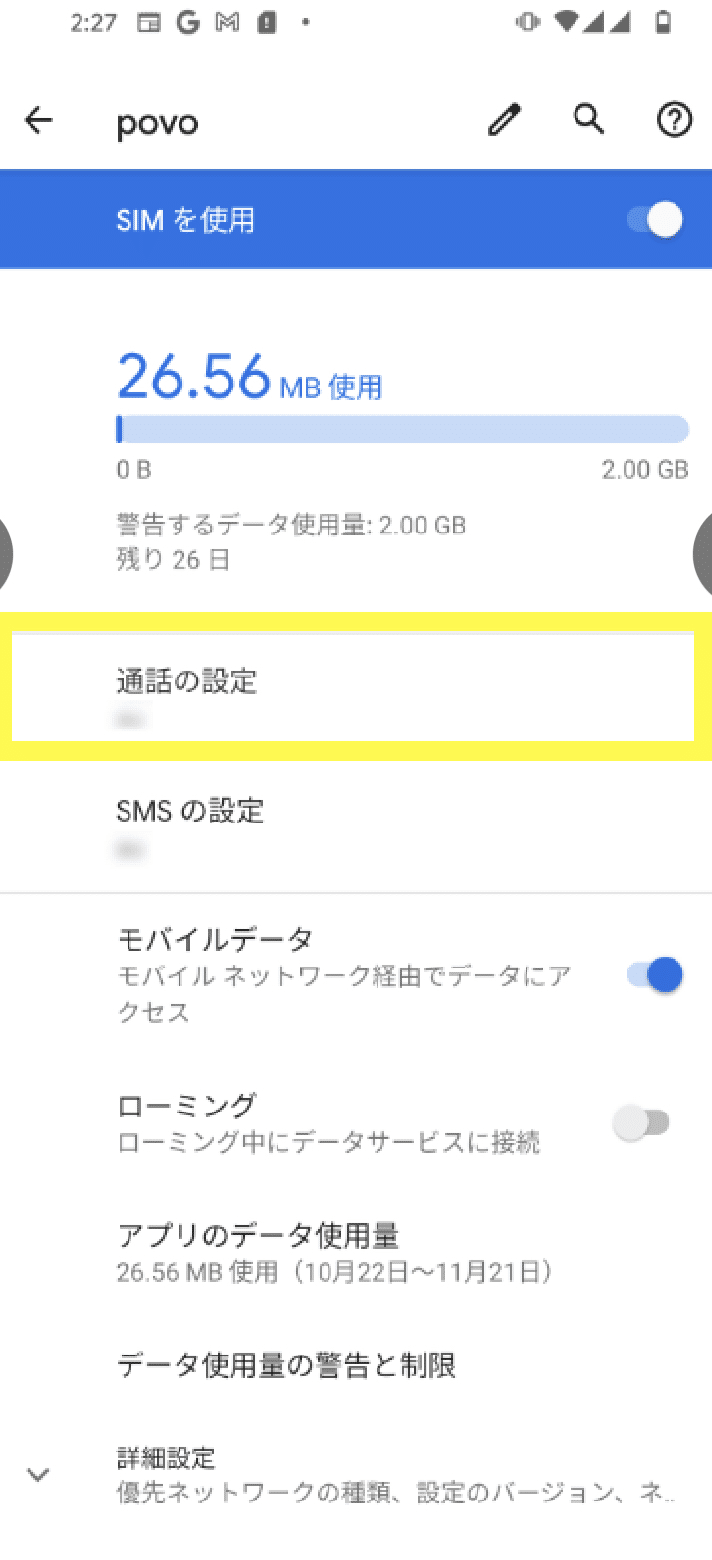
Task: Disable the モバイルデータ switch
Action: [655, 974]
